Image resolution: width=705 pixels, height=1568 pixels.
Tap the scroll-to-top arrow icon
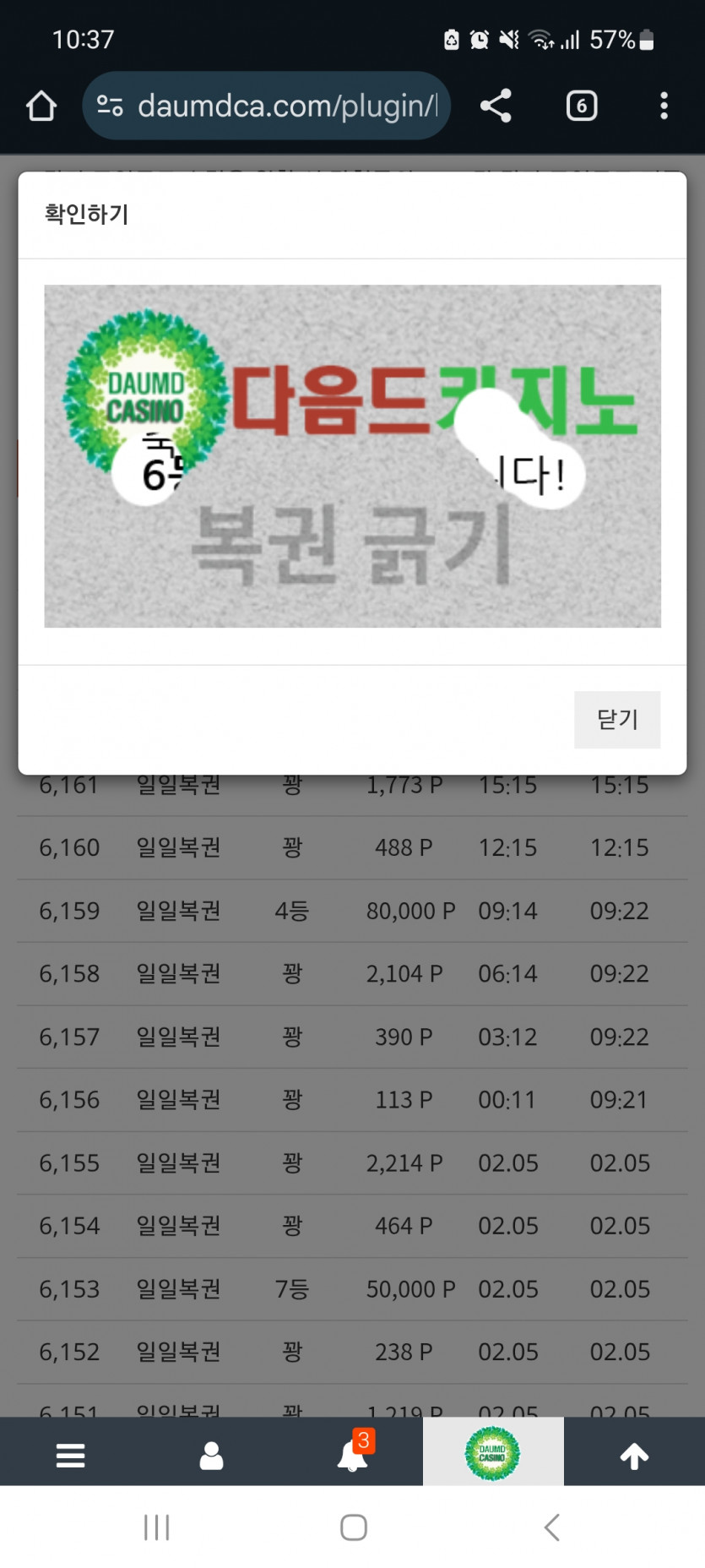click(x=634, y=1451)
